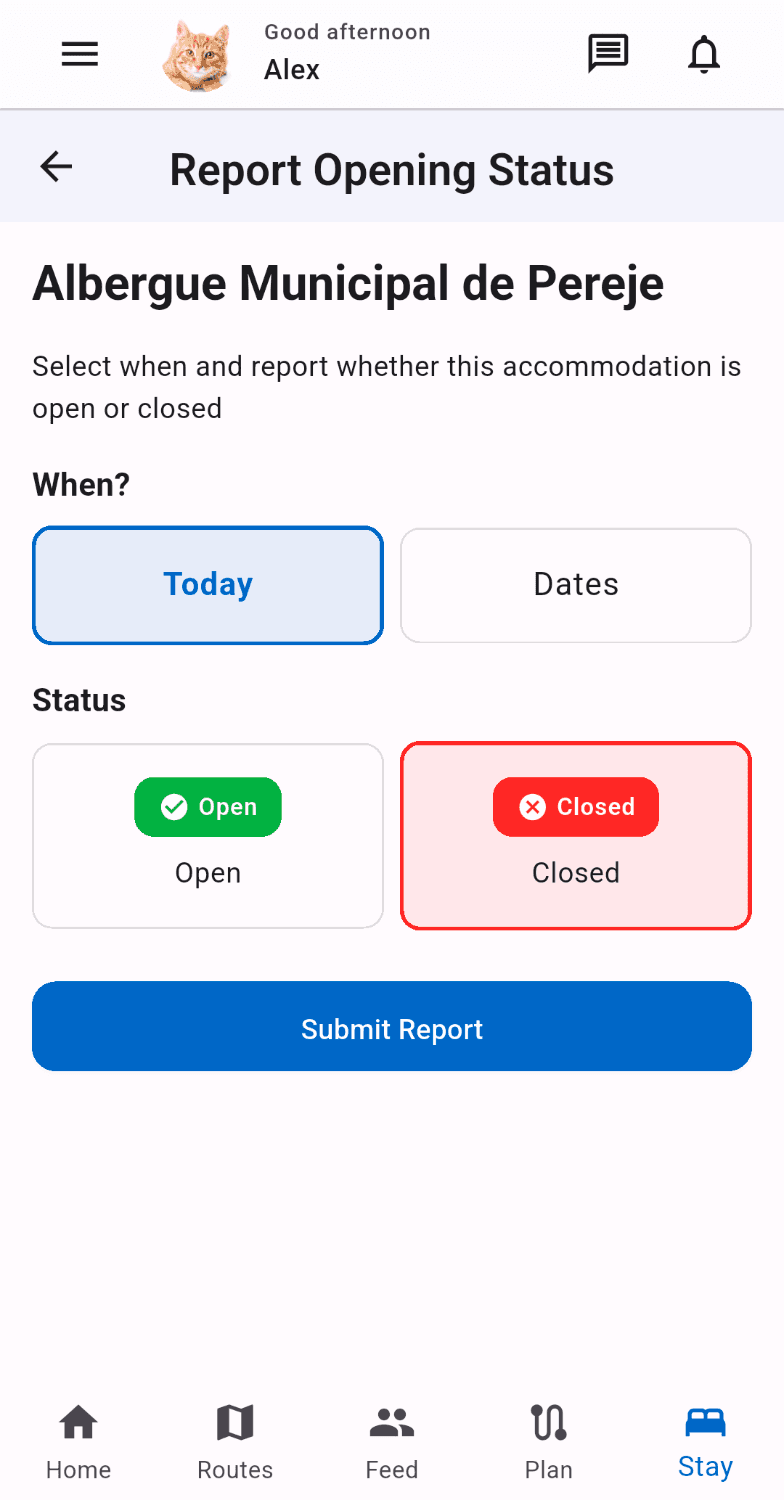The width and height of the screenshot is (784, 1500).
Task: Open the messages icon
Action: [x=607, y=54]
